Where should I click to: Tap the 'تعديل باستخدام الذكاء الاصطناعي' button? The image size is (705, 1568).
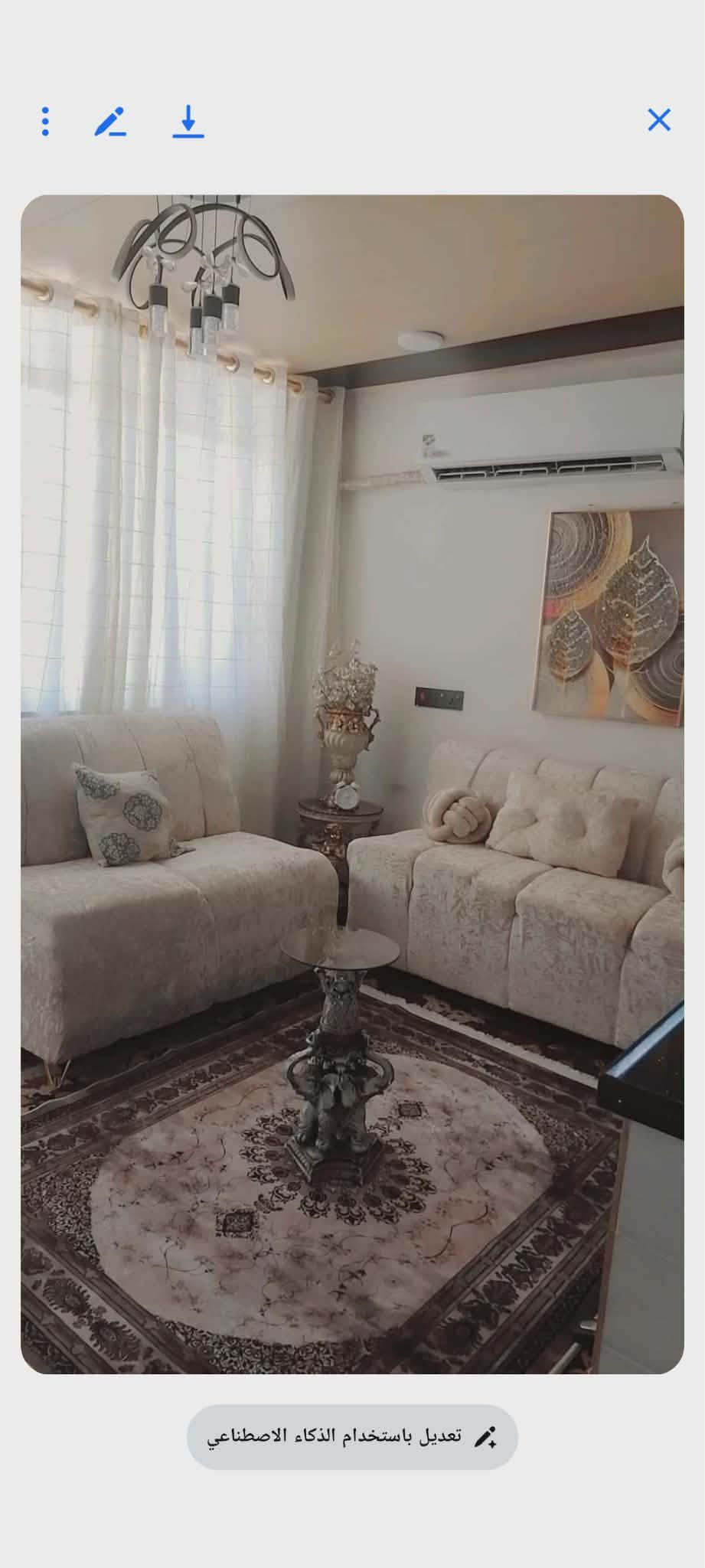[352, 1436]
